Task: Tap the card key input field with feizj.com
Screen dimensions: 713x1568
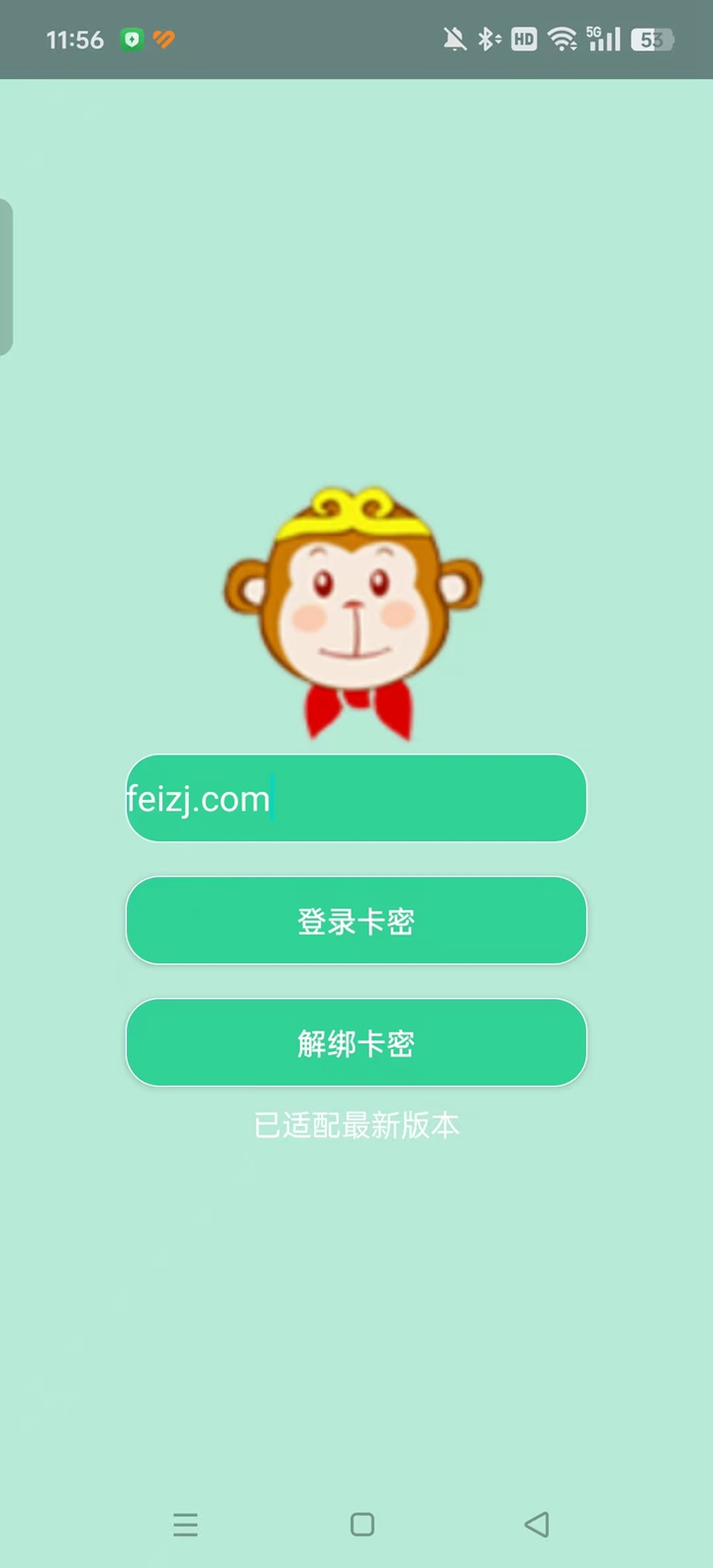Action: pyautogui.click(x=356, y=798)
